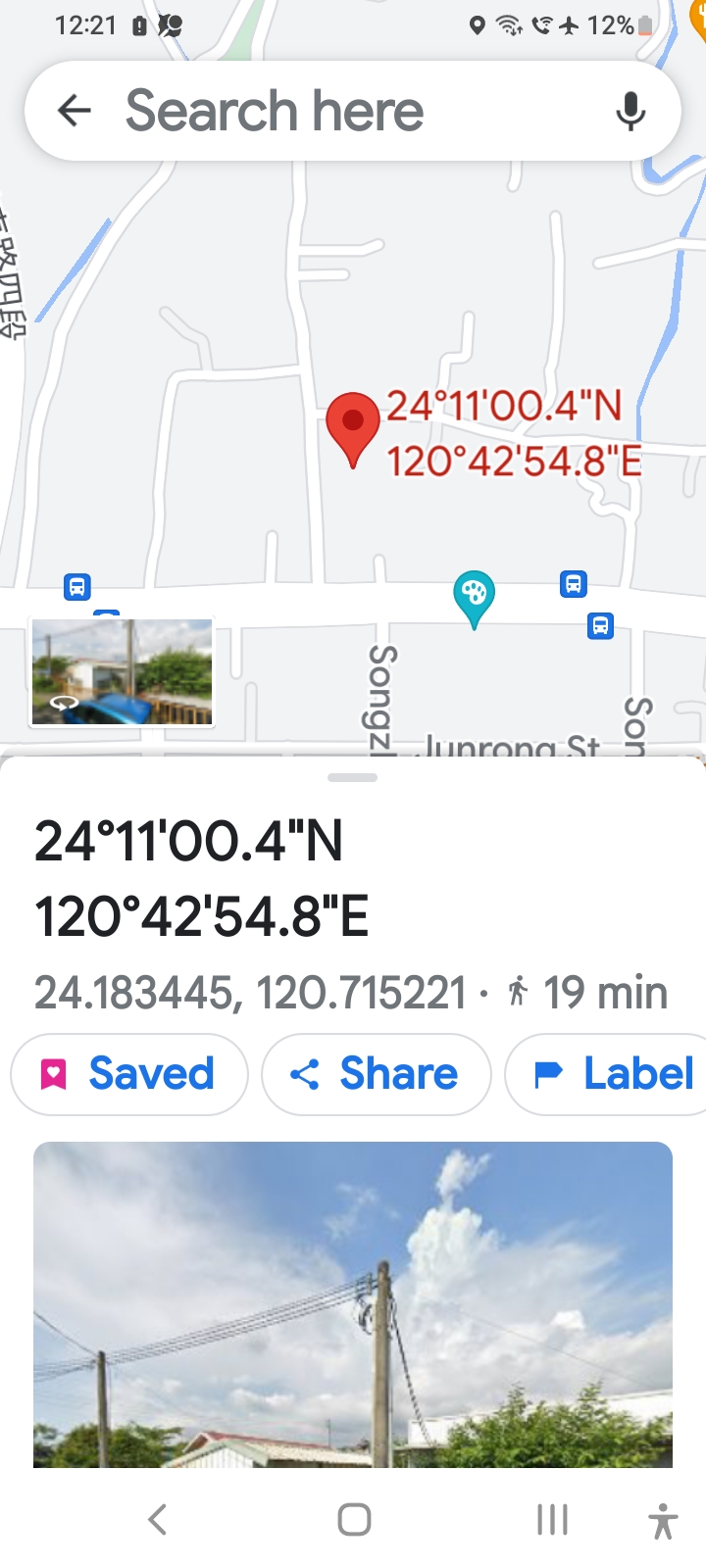Tap the system back button

[157, 1520]
